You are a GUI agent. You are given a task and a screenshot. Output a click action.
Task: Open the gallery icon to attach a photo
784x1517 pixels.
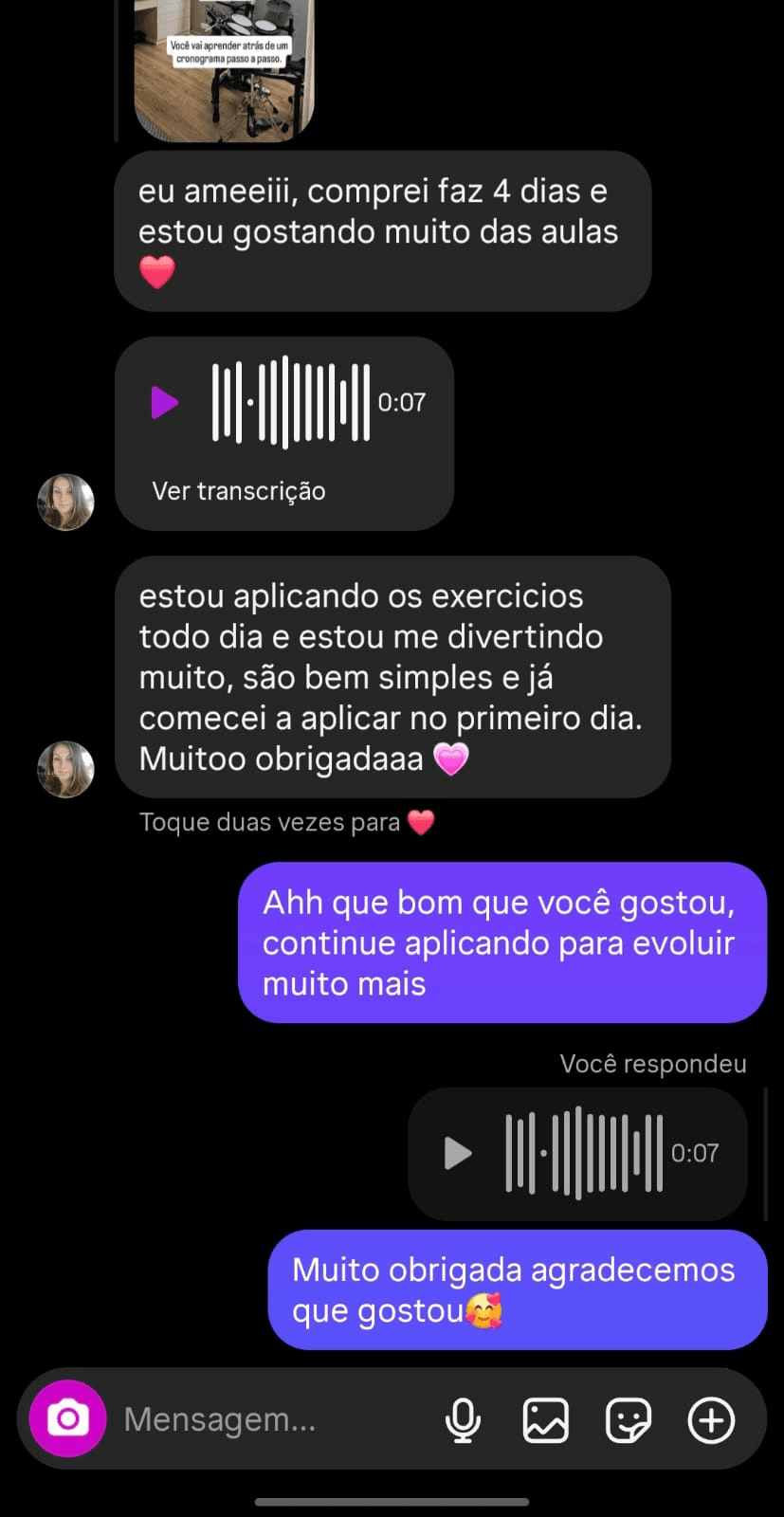coord(545,1419)
